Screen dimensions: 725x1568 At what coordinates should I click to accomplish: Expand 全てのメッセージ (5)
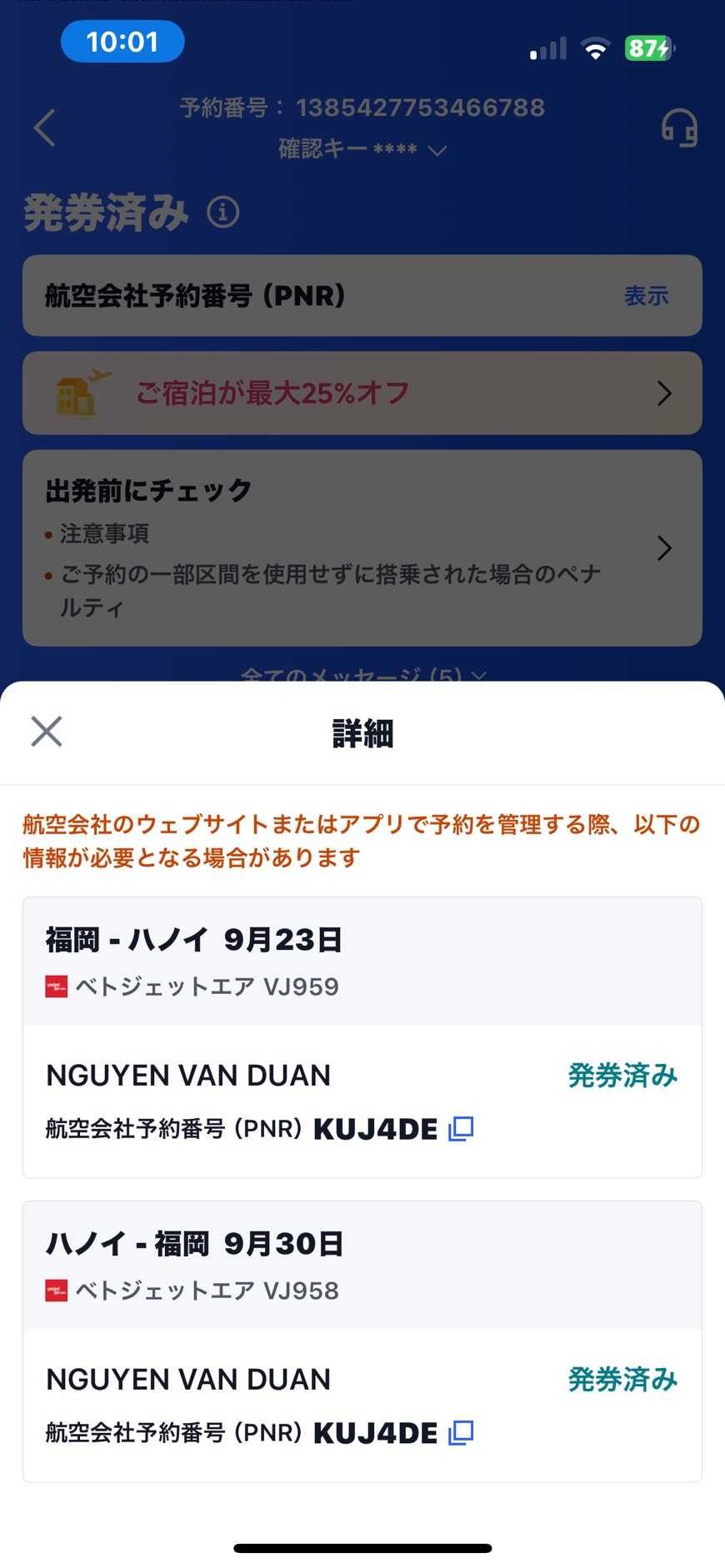coord(362,674)
